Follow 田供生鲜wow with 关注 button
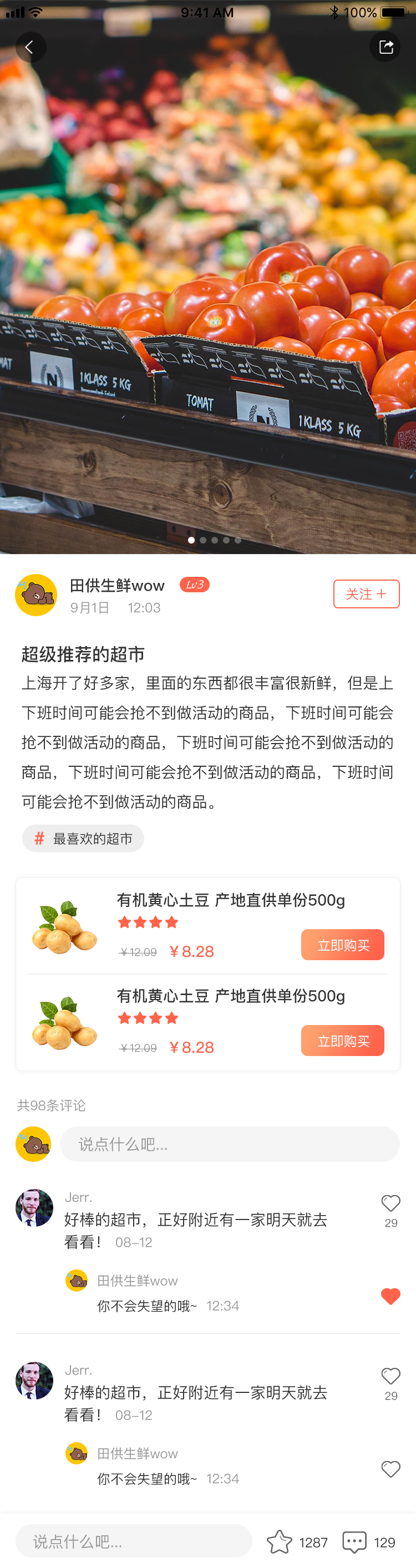Viewport: 416px width, 1568px height. point(366,593)
